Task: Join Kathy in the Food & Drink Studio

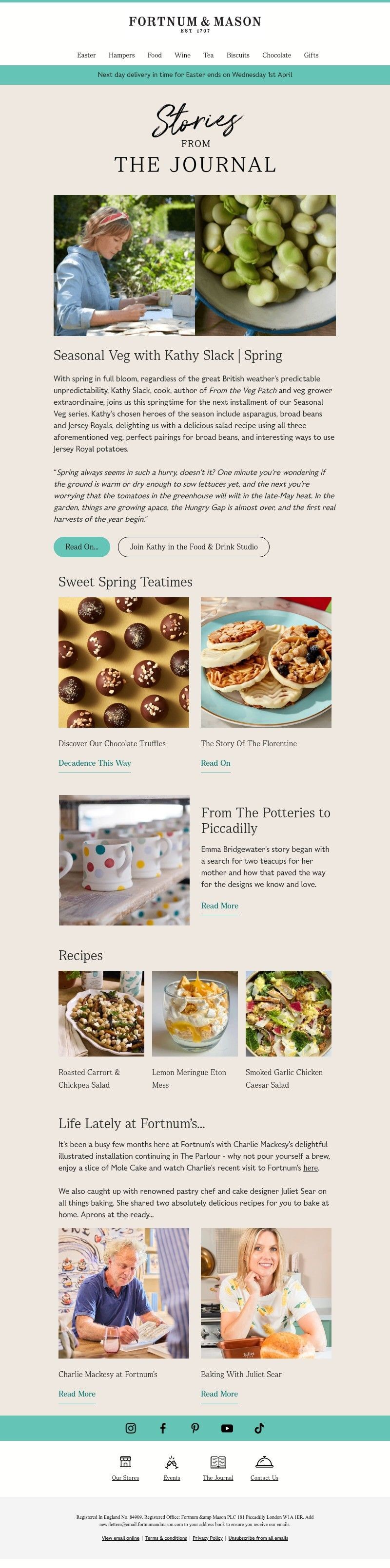Action: [x=193, y=547]
